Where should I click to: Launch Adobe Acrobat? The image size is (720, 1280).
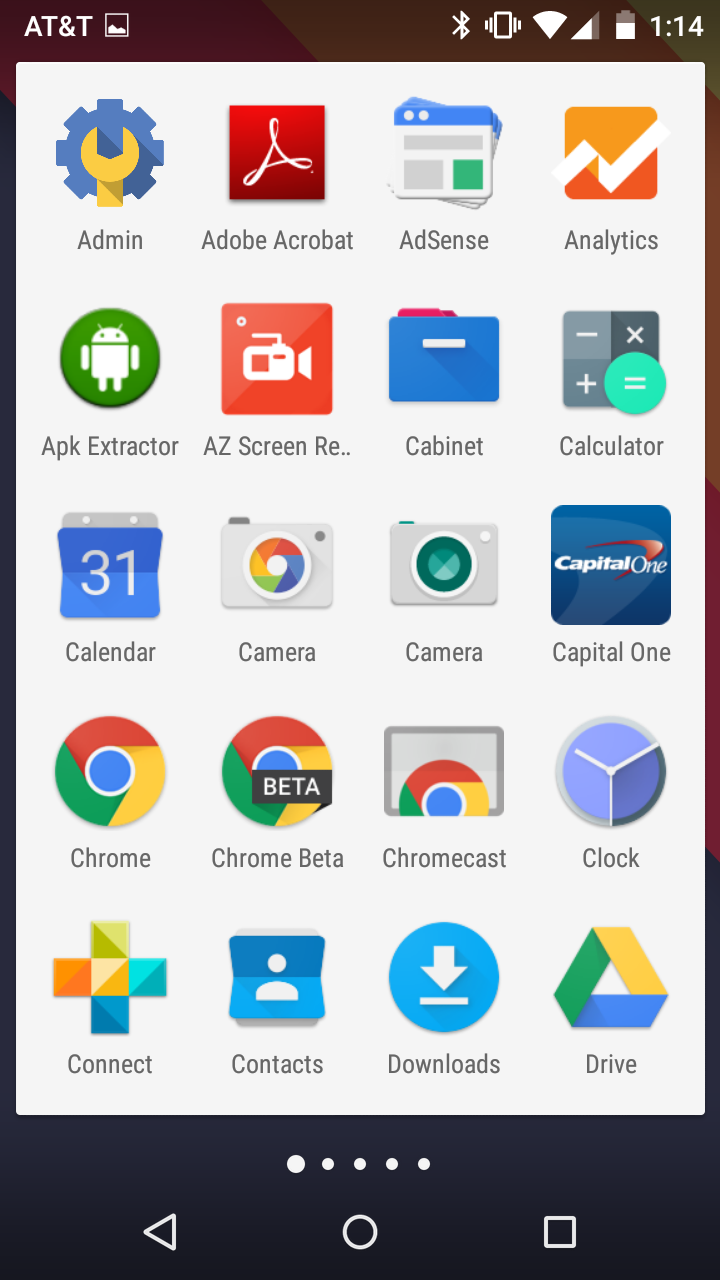coord(277,153)
